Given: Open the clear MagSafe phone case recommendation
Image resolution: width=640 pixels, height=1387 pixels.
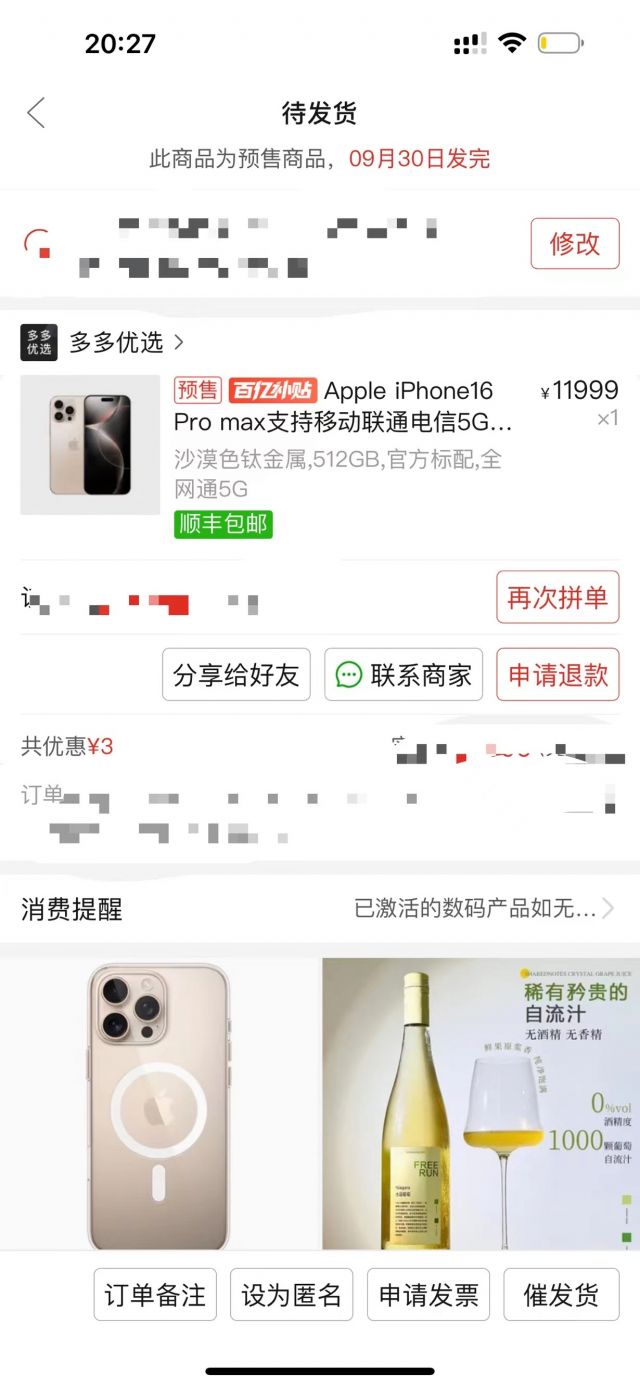Looking at the screenshot, I should [158, 1105].
